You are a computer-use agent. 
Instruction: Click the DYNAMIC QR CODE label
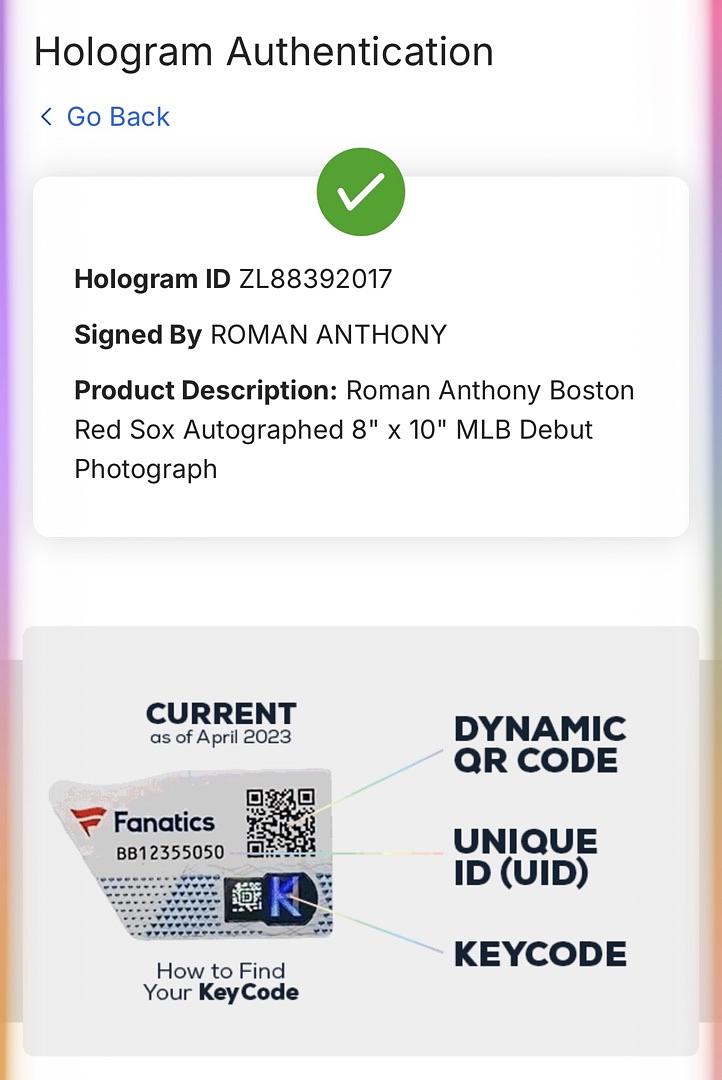pos(540,744)
